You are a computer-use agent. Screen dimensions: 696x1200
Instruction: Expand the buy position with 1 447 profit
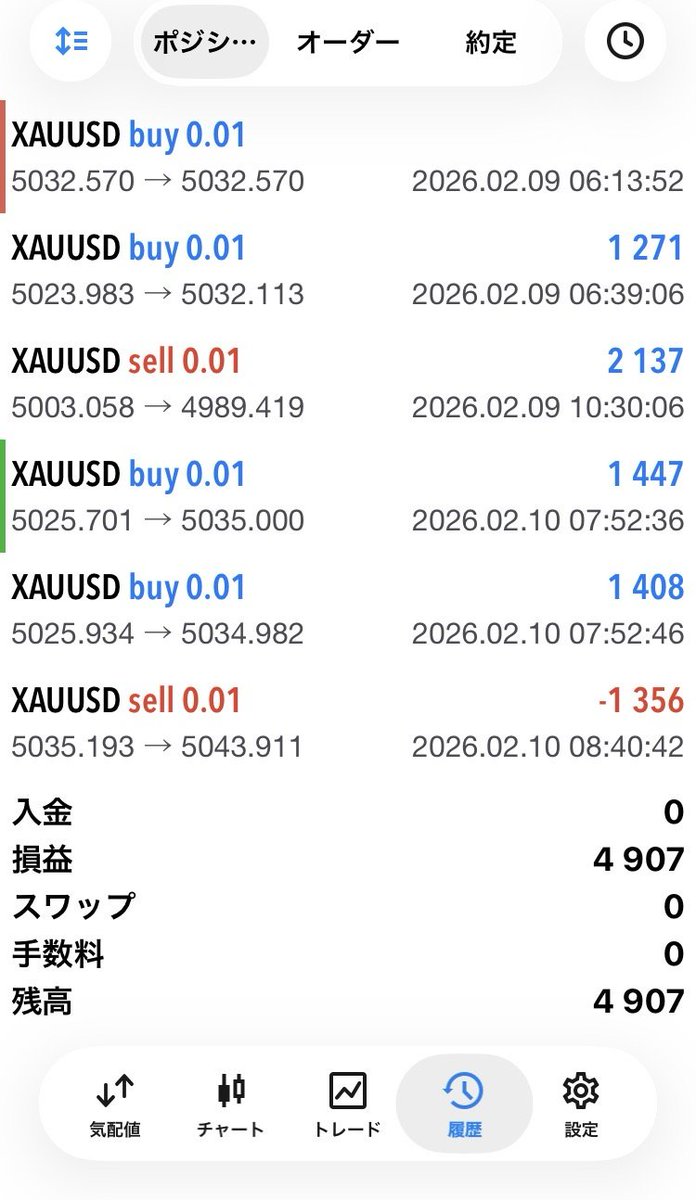pos(348,496)
